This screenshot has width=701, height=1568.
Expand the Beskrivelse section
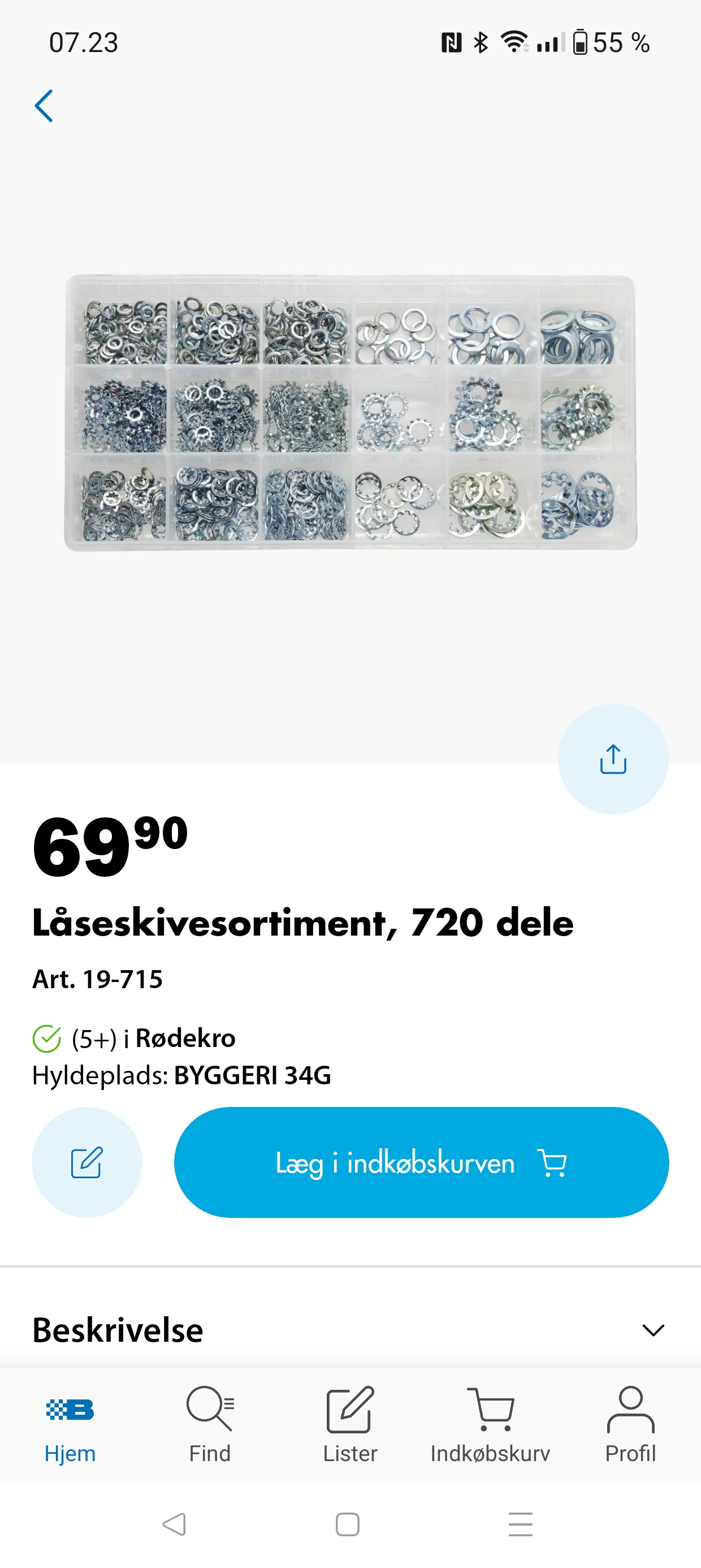click(x=350, y=1329)
